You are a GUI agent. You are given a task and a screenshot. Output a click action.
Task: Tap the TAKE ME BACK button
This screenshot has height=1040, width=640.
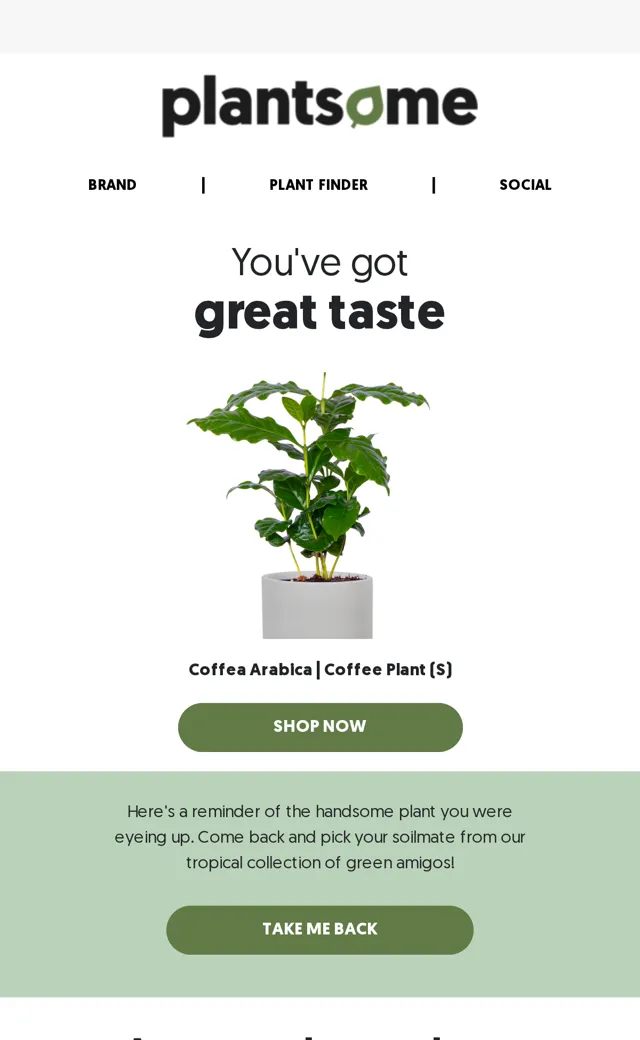click(320, 930)
